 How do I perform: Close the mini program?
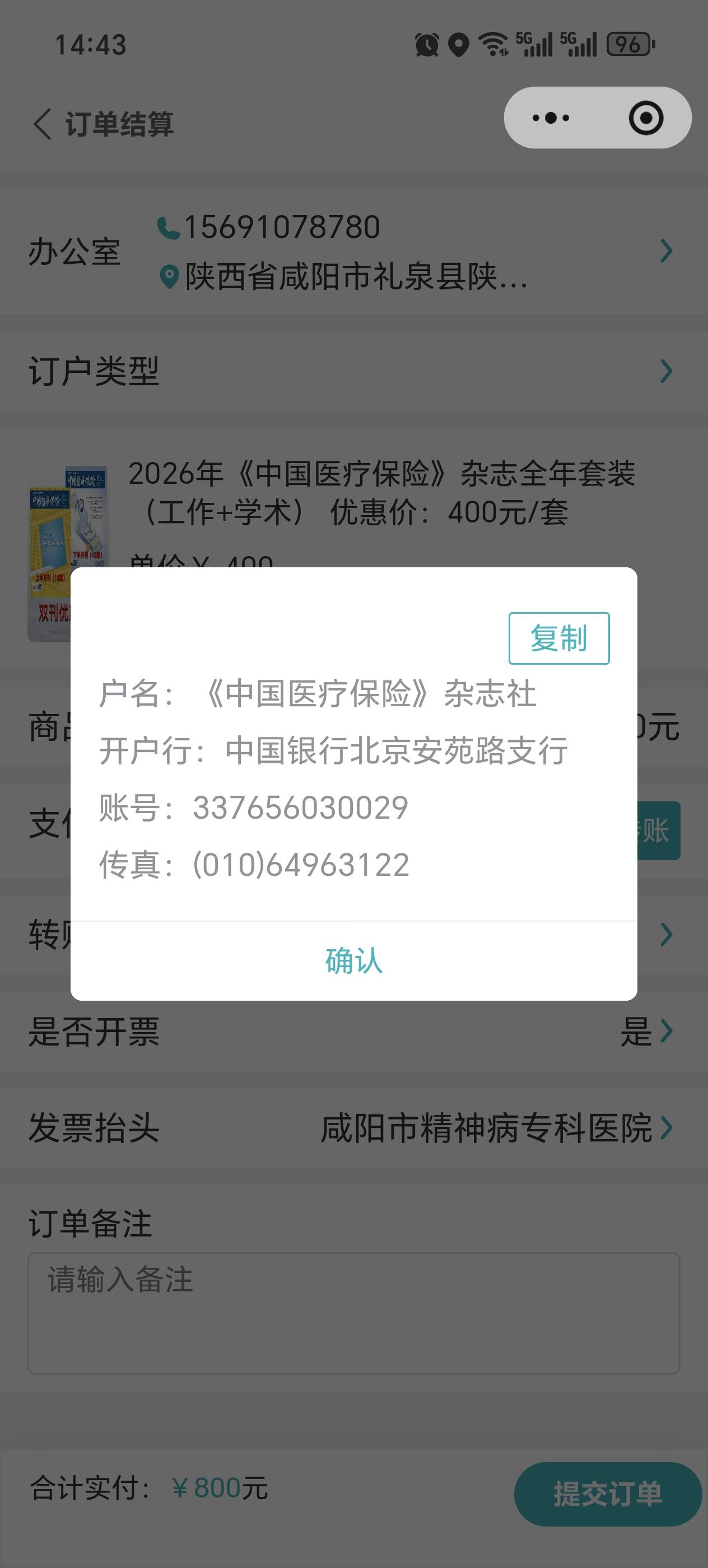(645, 118)
